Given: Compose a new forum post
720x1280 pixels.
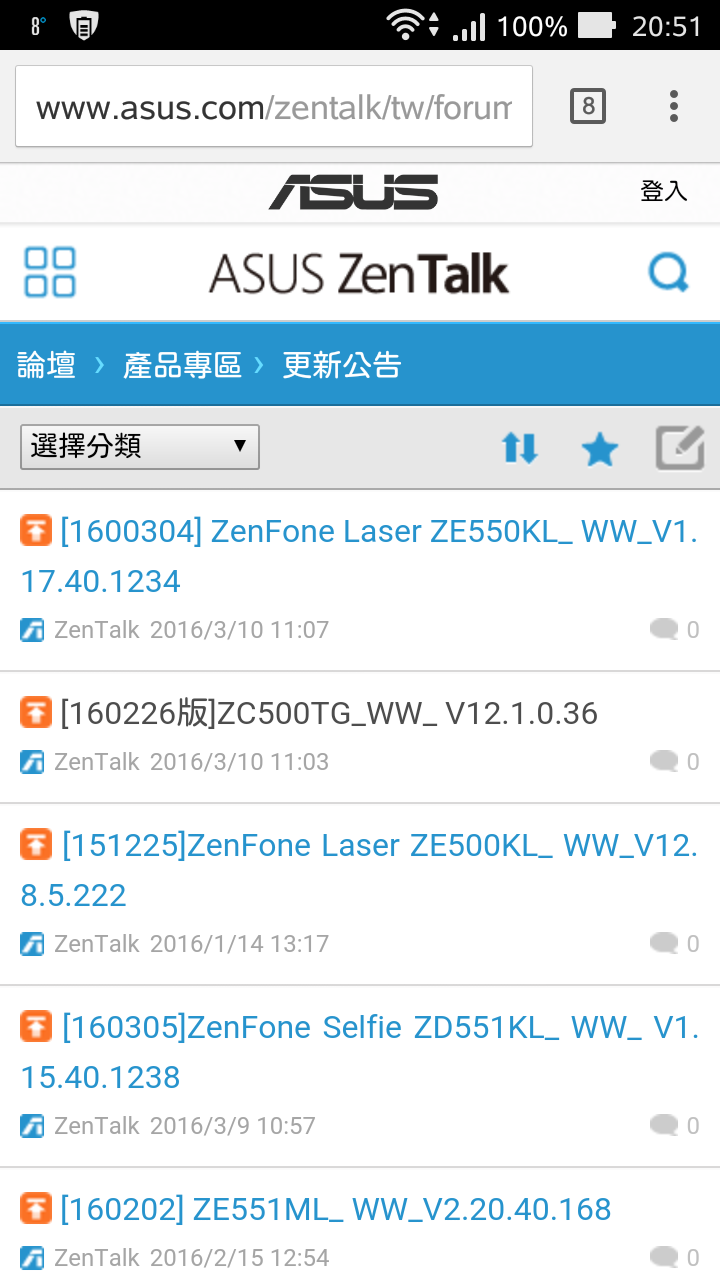Looking at the screenshot, I should click(x=680, y=448).
